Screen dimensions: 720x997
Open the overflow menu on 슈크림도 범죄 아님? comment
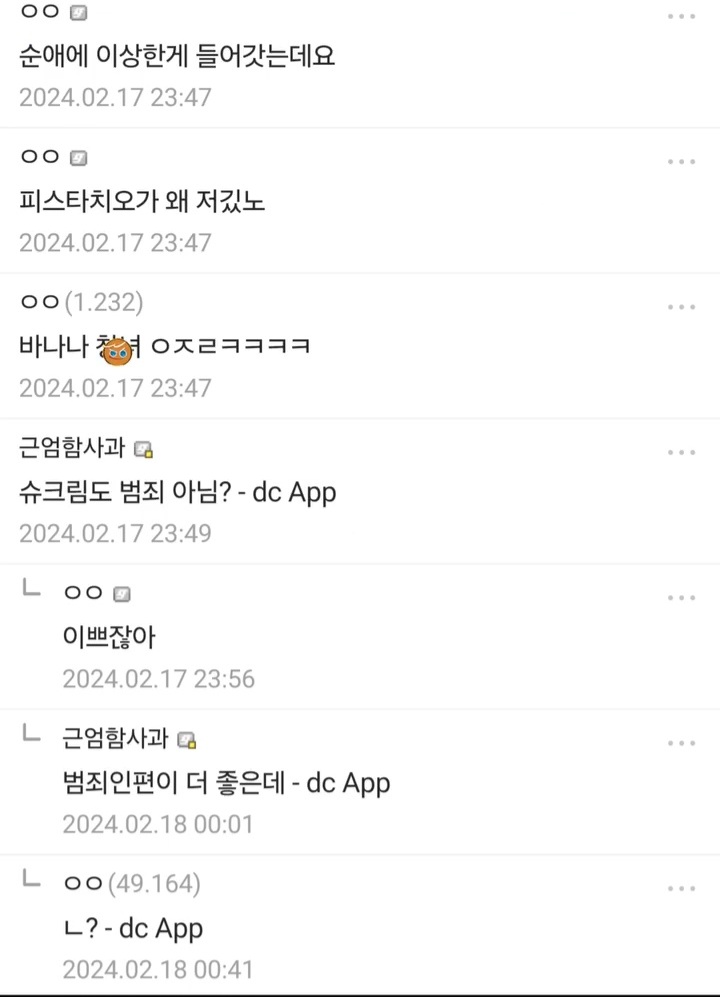681,452
